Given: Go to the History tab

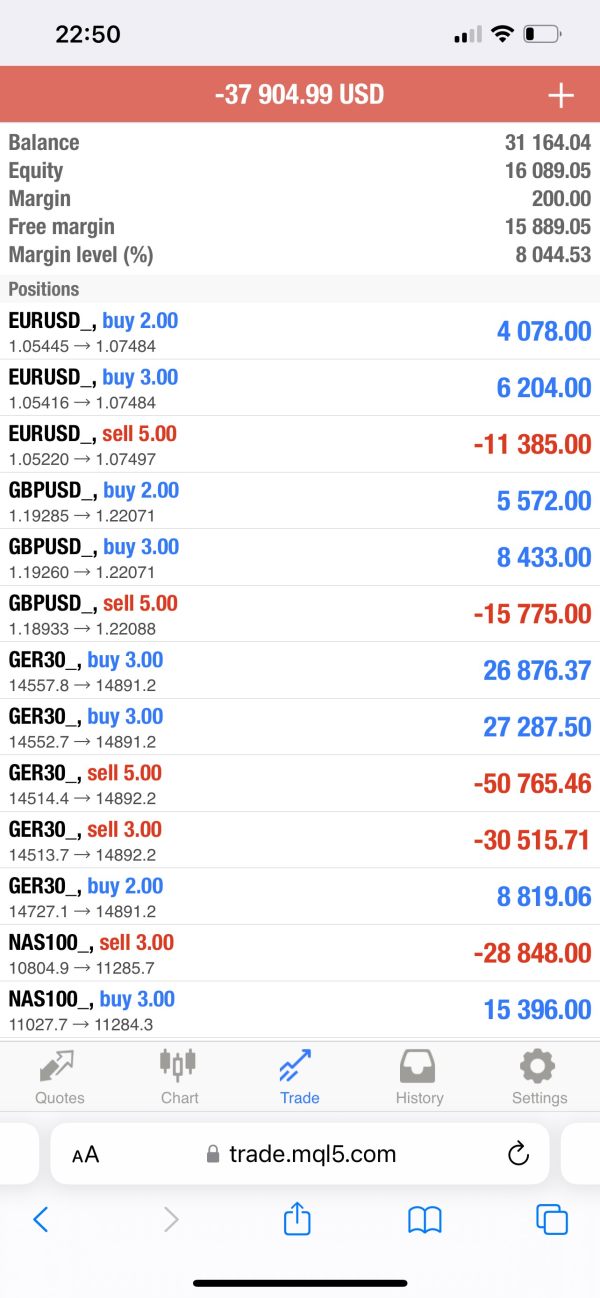Looking at the screenshot, I should point(420,1076).
